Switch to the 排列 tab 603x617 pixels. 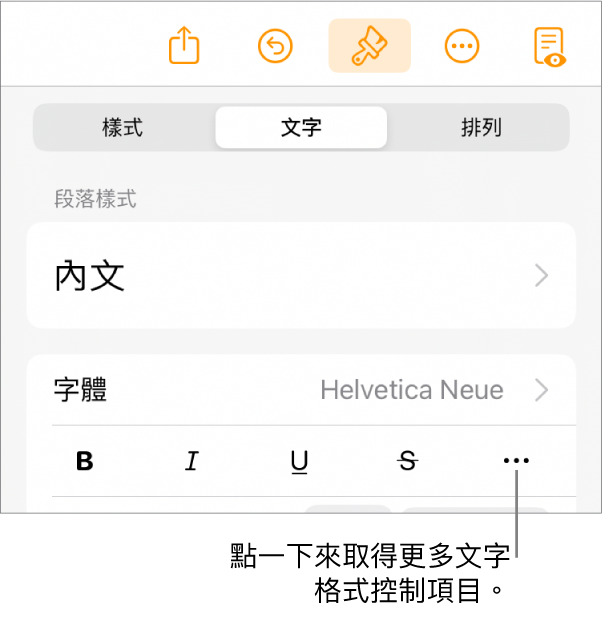click(480, 128)
